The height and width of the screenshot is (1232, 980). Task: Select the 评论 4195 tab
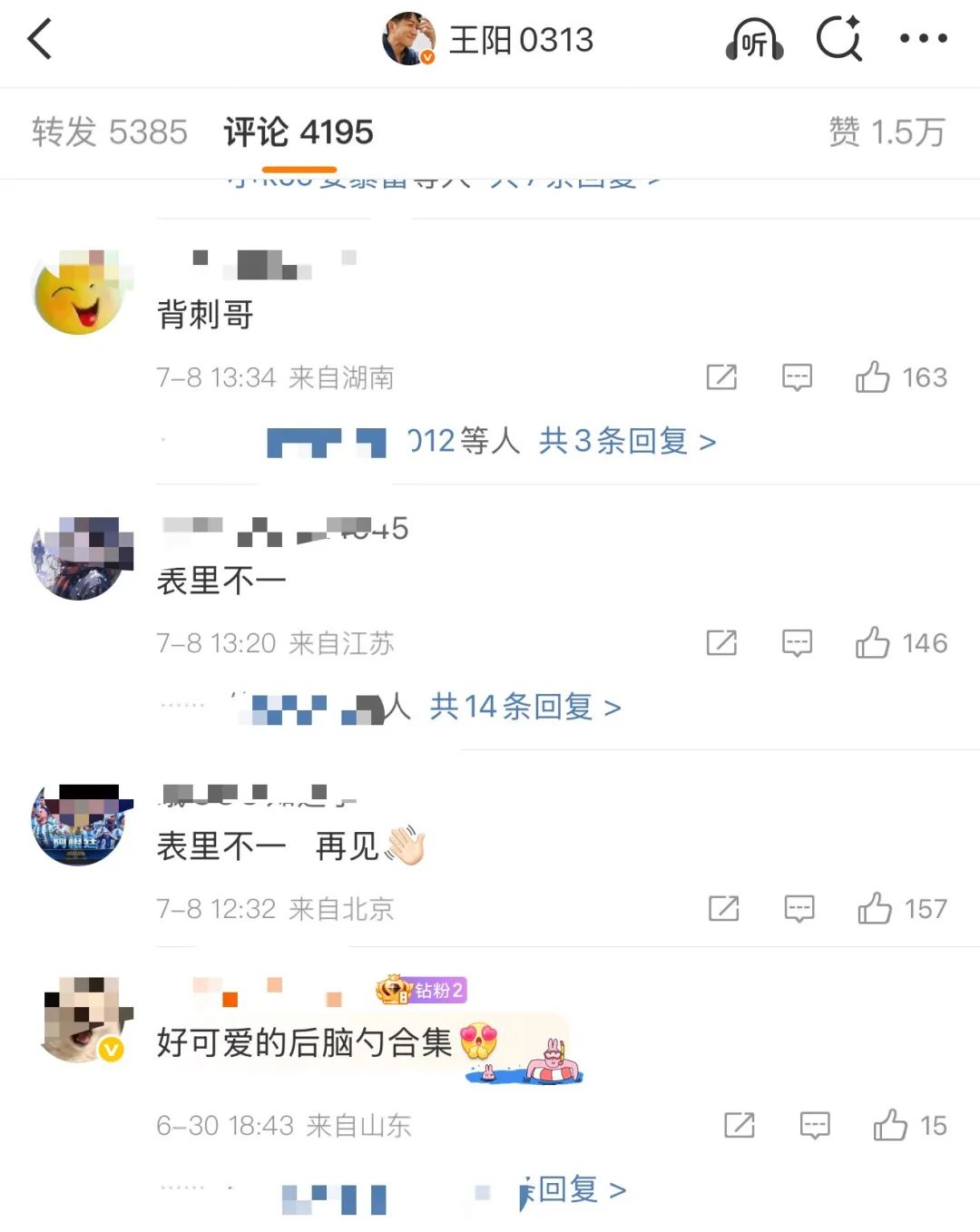pyautogui.click(x=299, y=132)
